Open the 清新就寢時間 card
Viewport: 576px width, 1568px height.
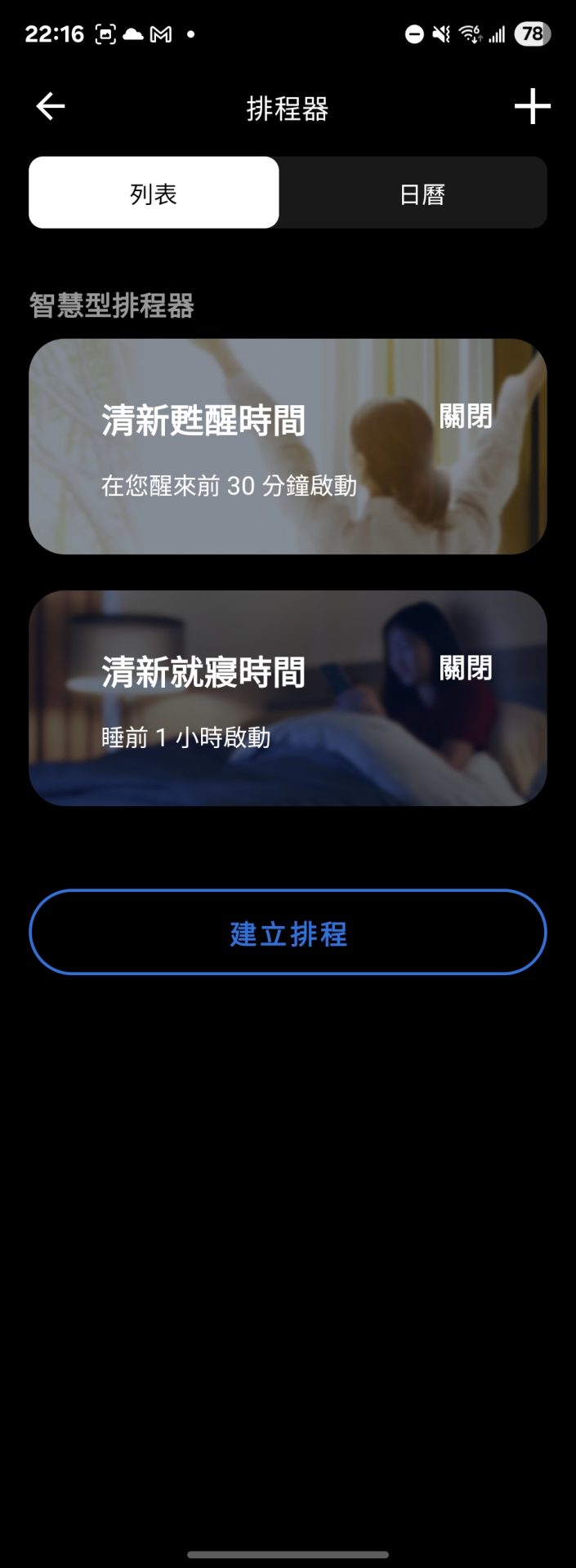tap(288, 698)
